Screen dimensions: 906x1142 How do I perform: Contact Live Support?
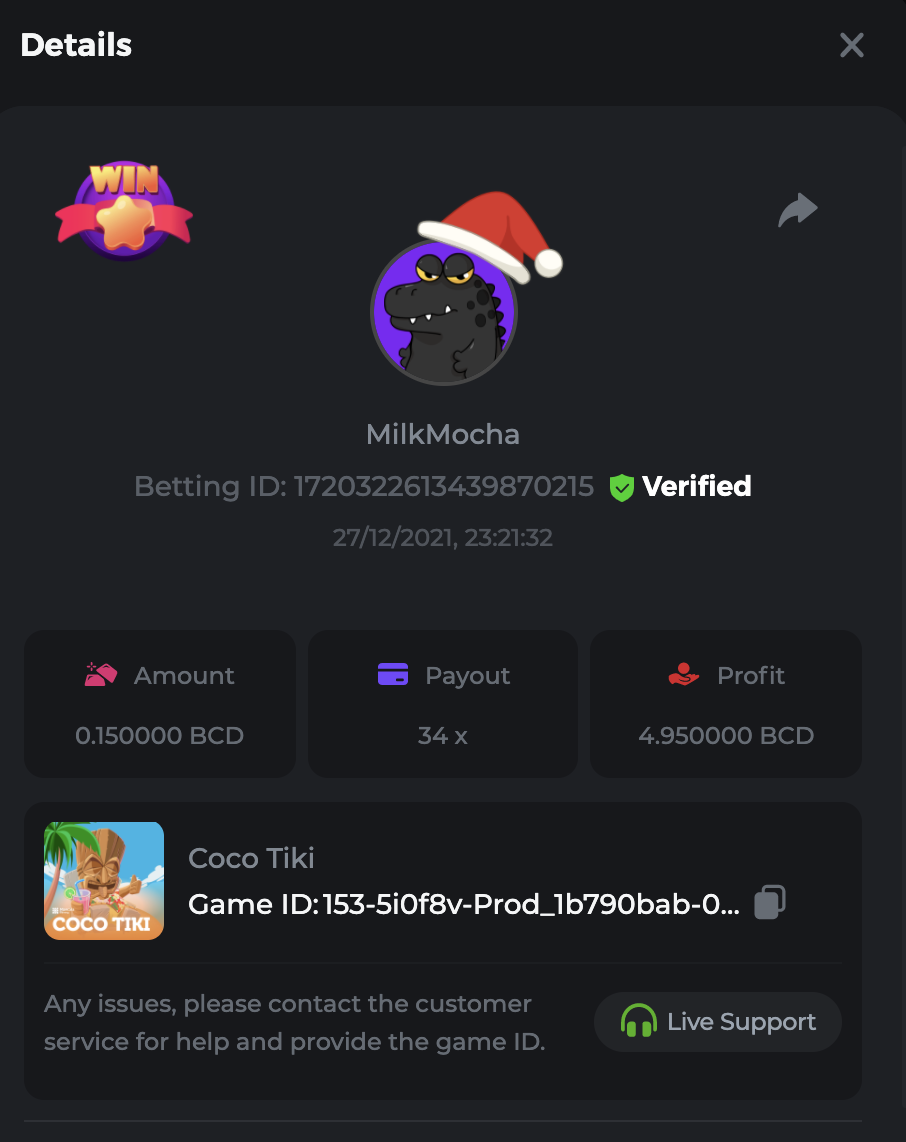click(718, 1022)
